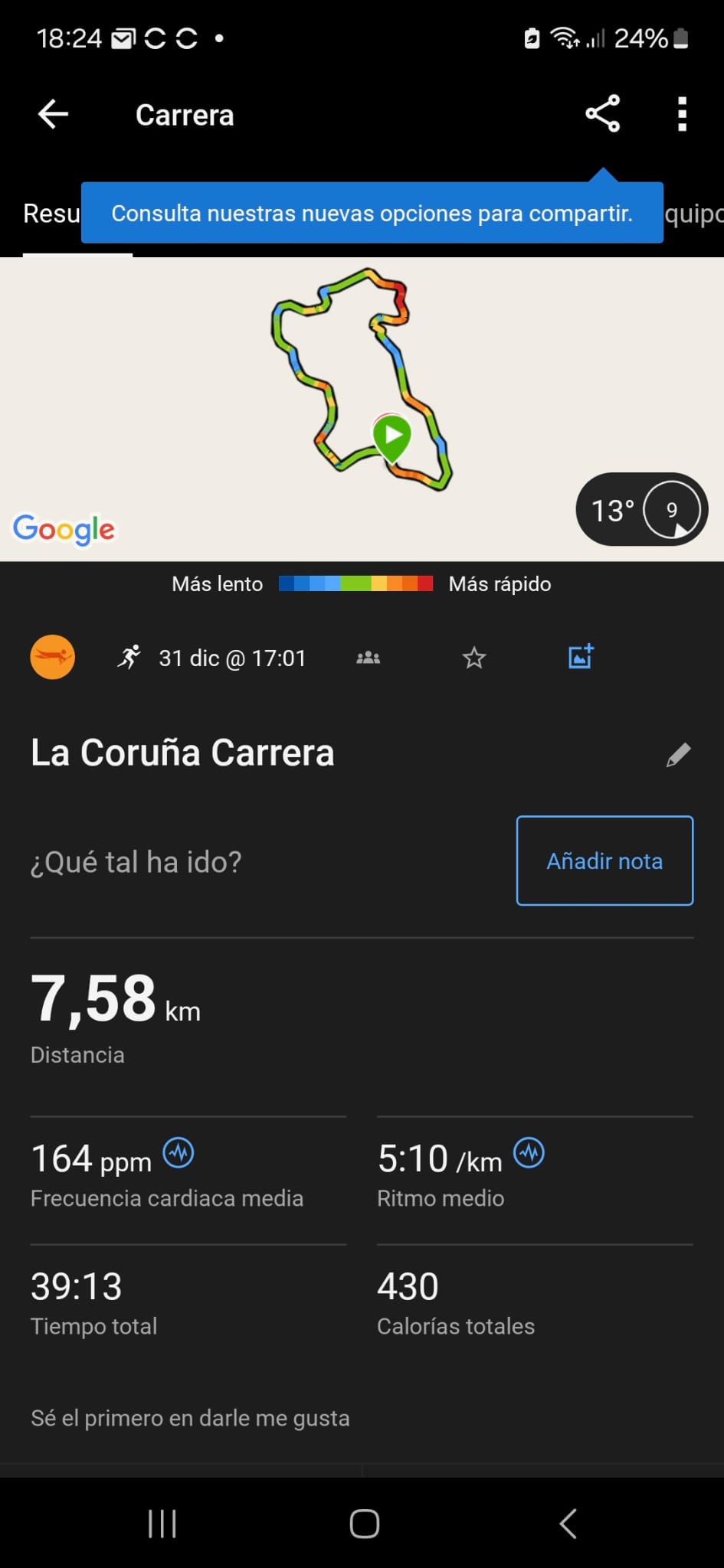This screenshot has height=1568, width=724.
Task: Share this Carrera activity
Action: [x=602, y=114]
